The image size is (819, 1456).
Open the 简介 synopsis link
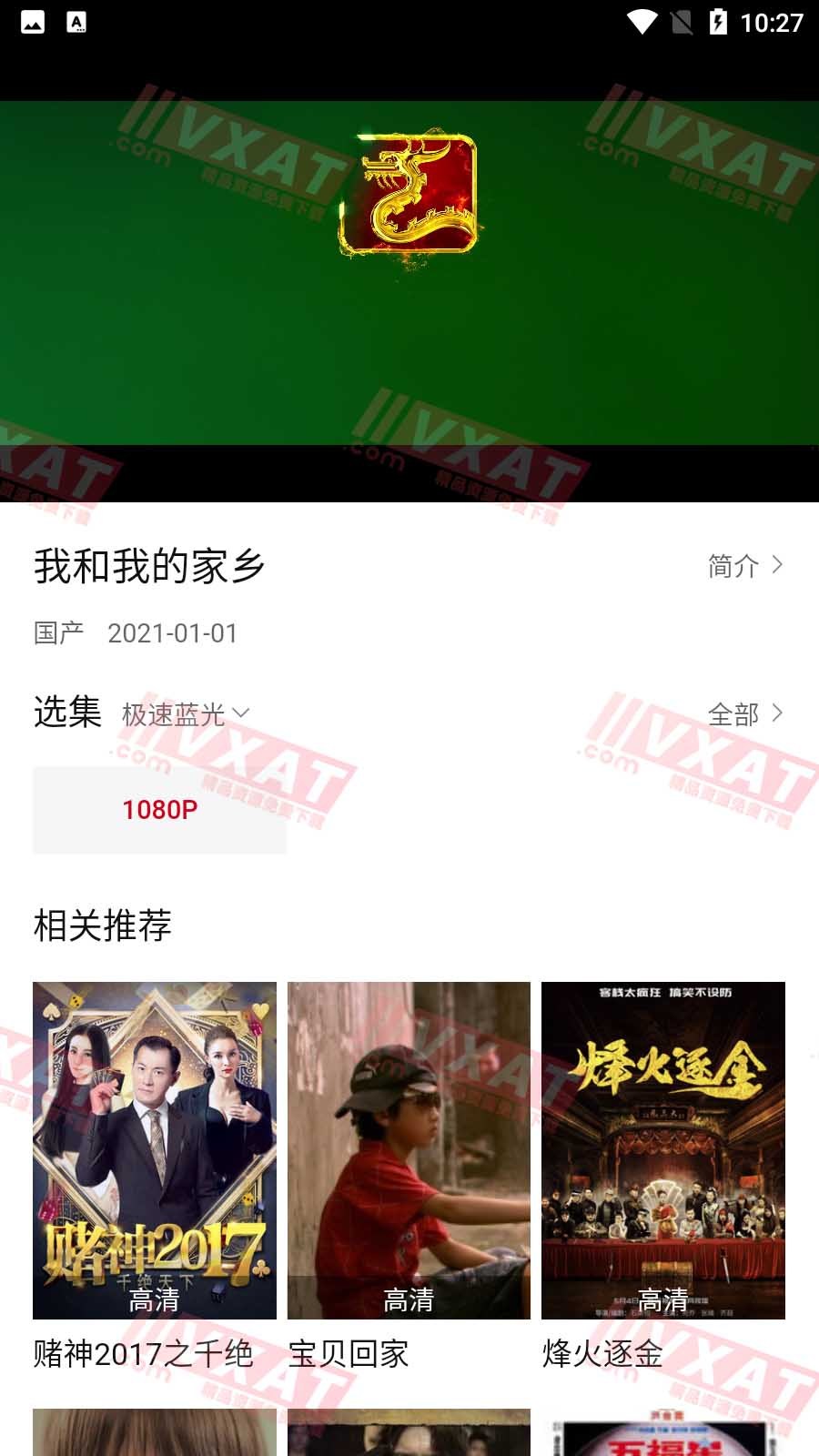point(744,566)
